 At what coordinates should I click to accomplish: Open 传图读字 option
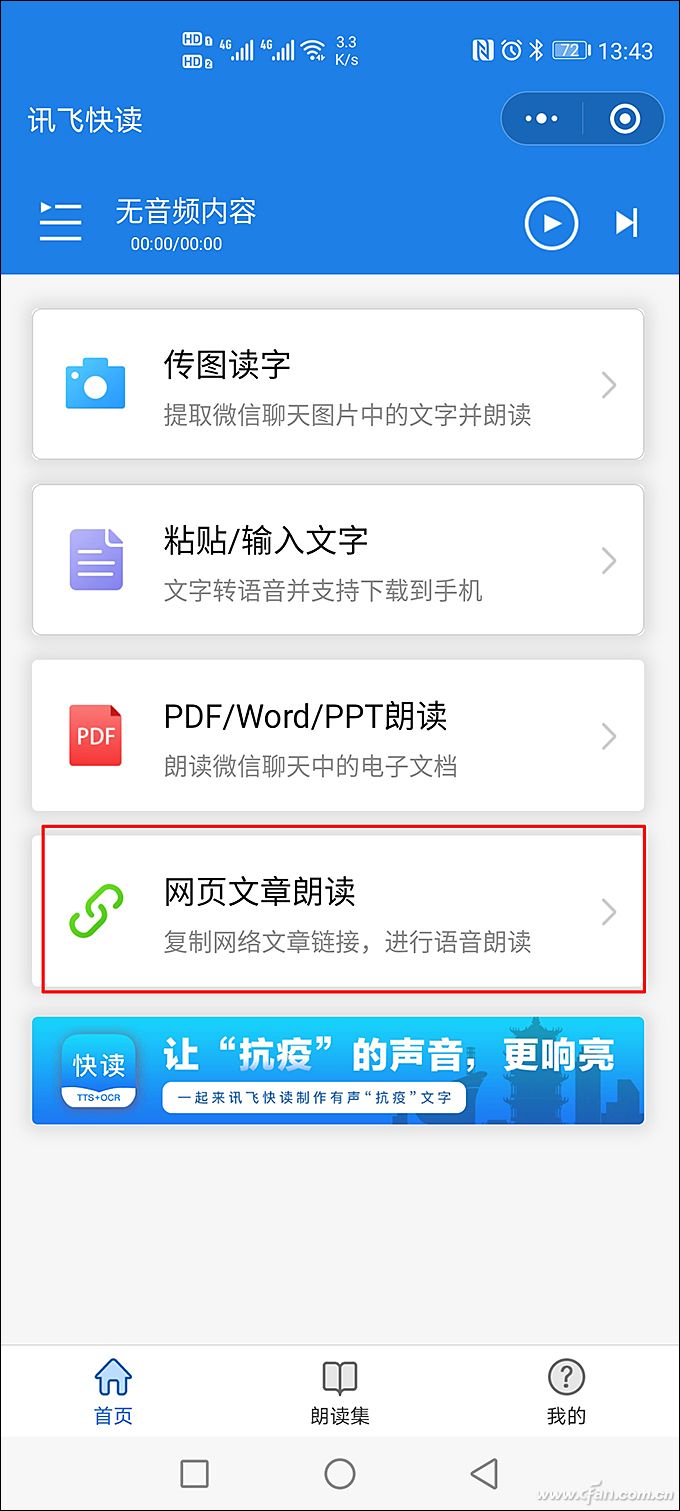coord(338,385)
